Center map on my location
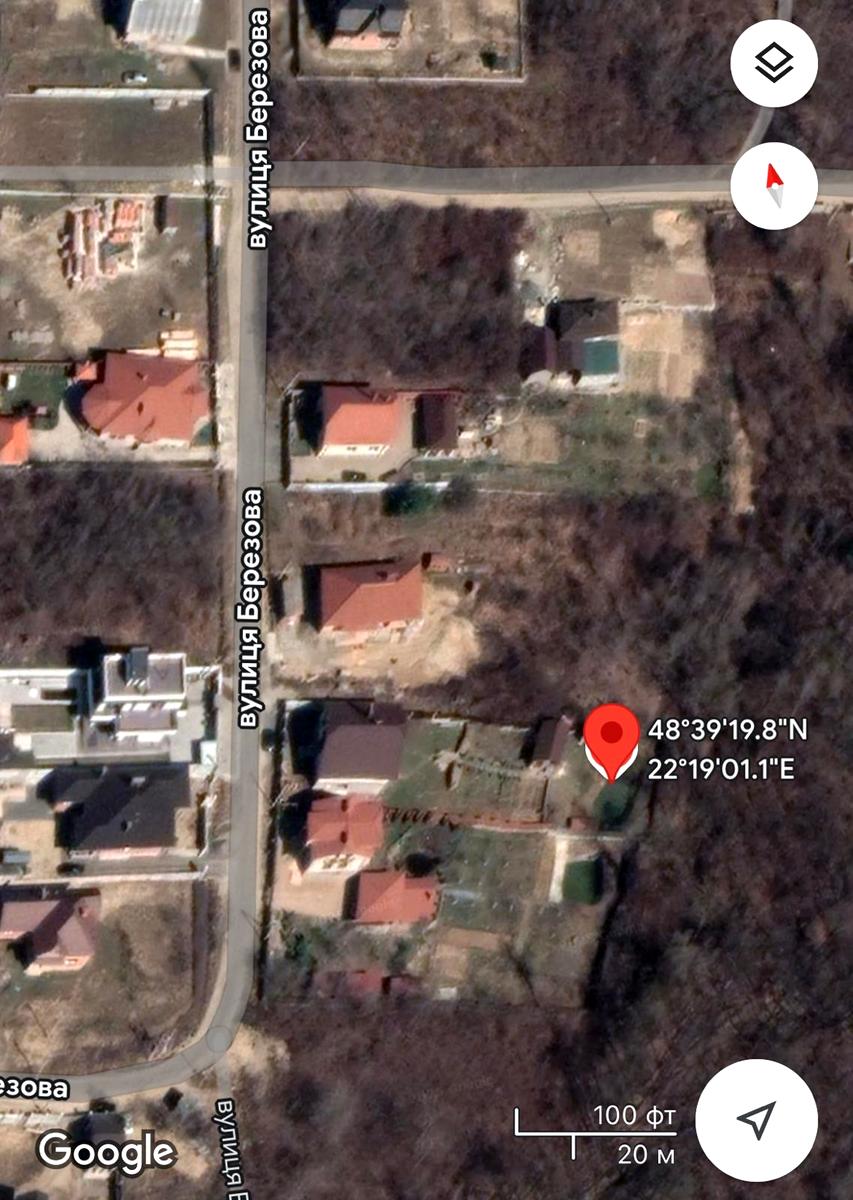Screen dimensions: 853x1200 (x=756, y=1119)
